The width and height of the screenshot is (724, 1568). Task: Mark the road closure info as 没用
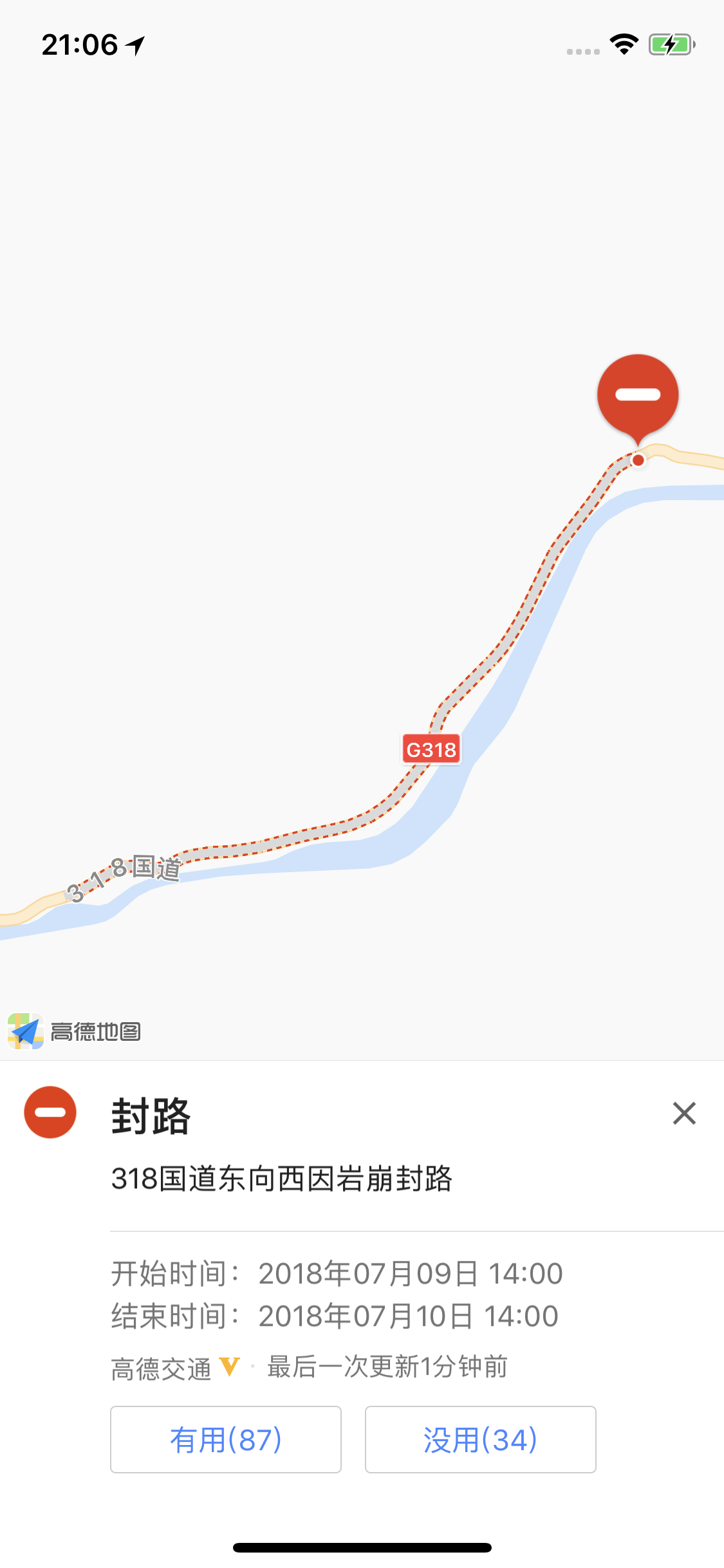coord(481,1439)
